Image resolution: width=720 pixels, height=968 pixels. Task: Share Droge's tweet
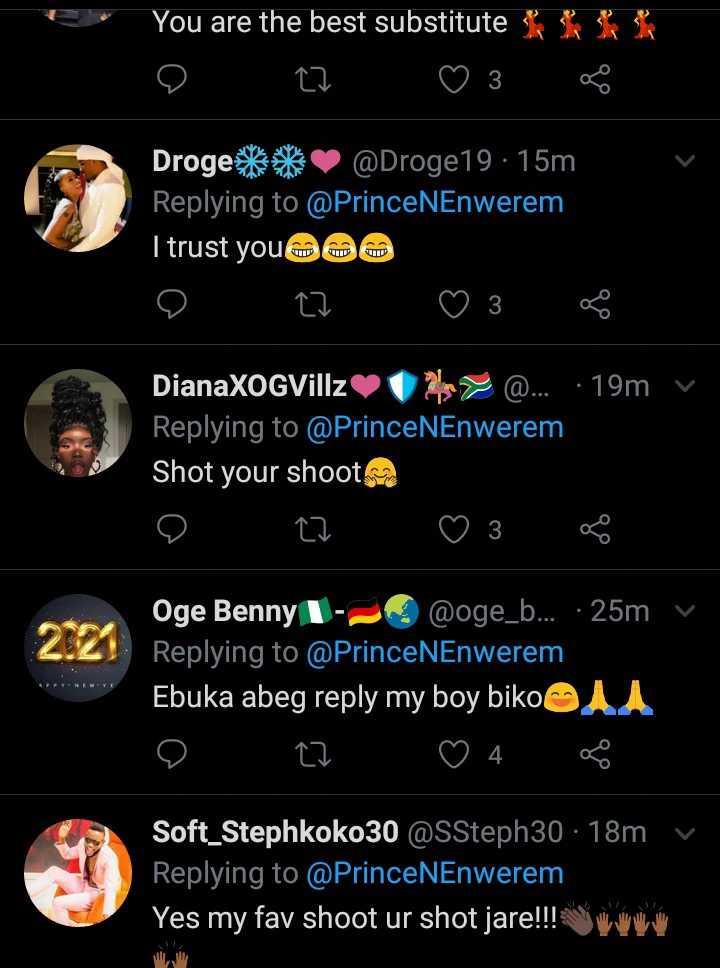click(595, 304)
